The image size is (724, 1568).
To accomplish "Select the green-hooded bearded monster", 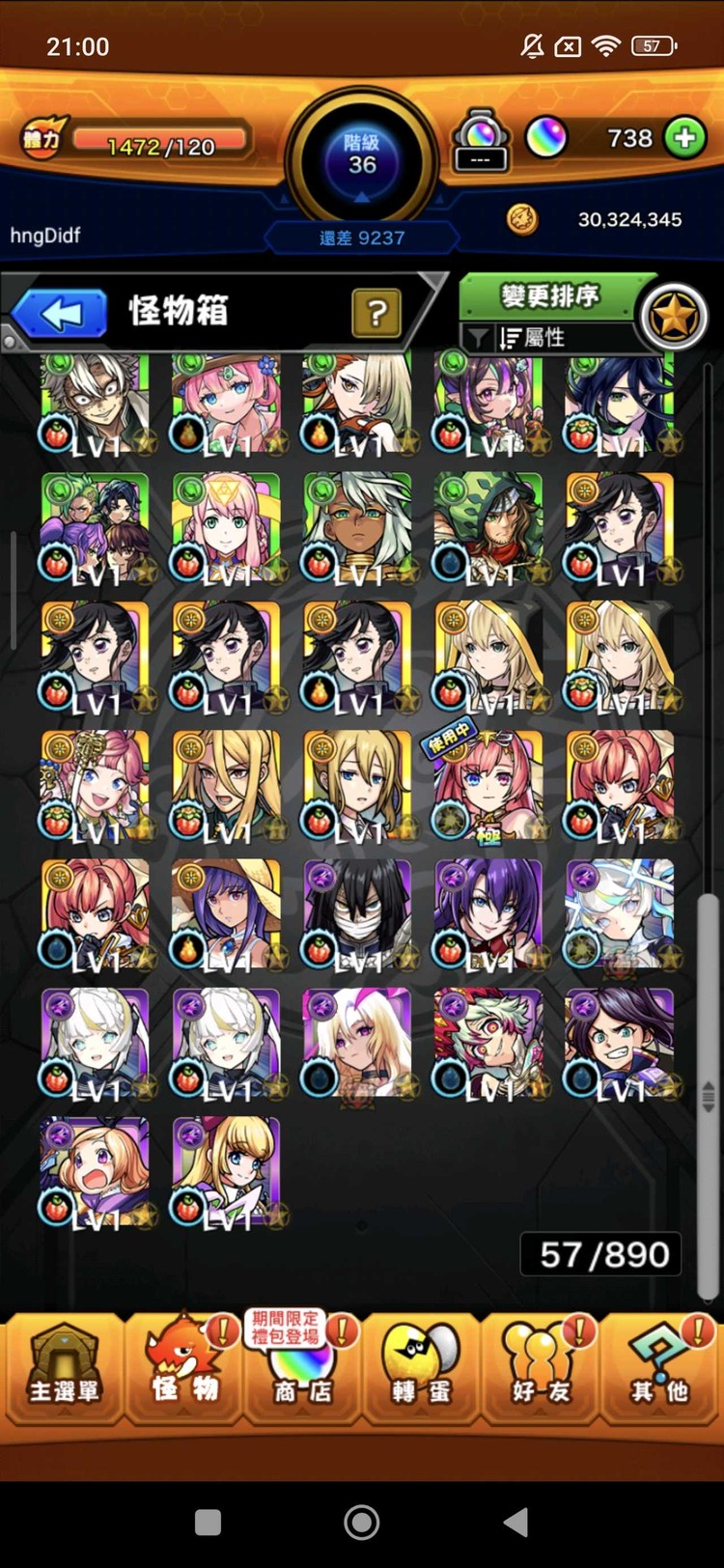I will coord(488,528).
